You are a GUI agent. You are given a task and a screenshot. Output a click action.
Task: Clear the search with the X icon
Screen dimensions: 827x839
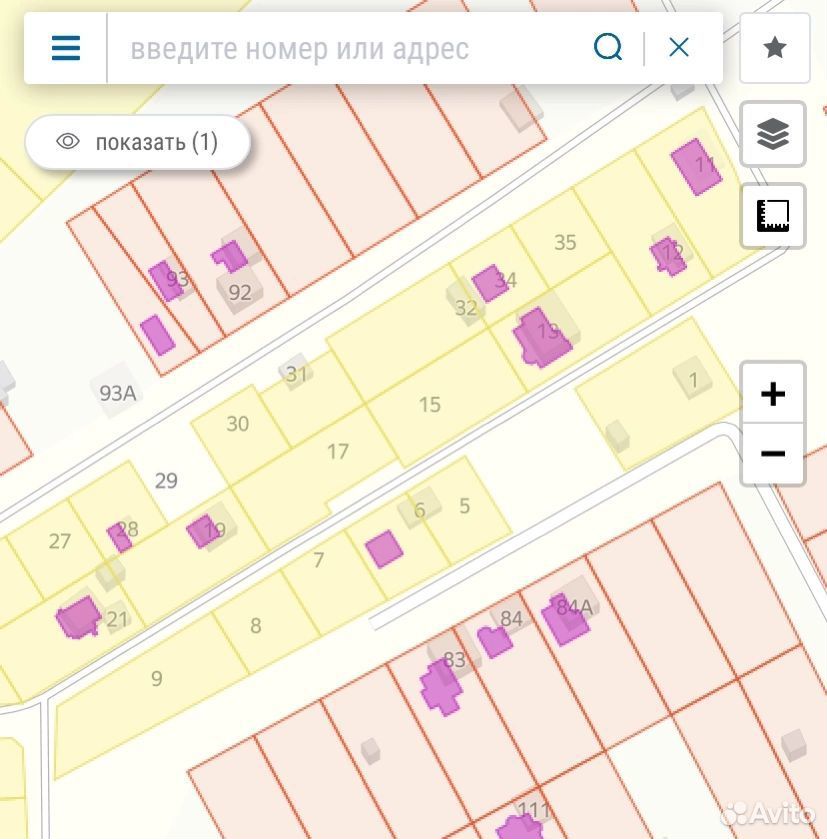tap(679, 48)
